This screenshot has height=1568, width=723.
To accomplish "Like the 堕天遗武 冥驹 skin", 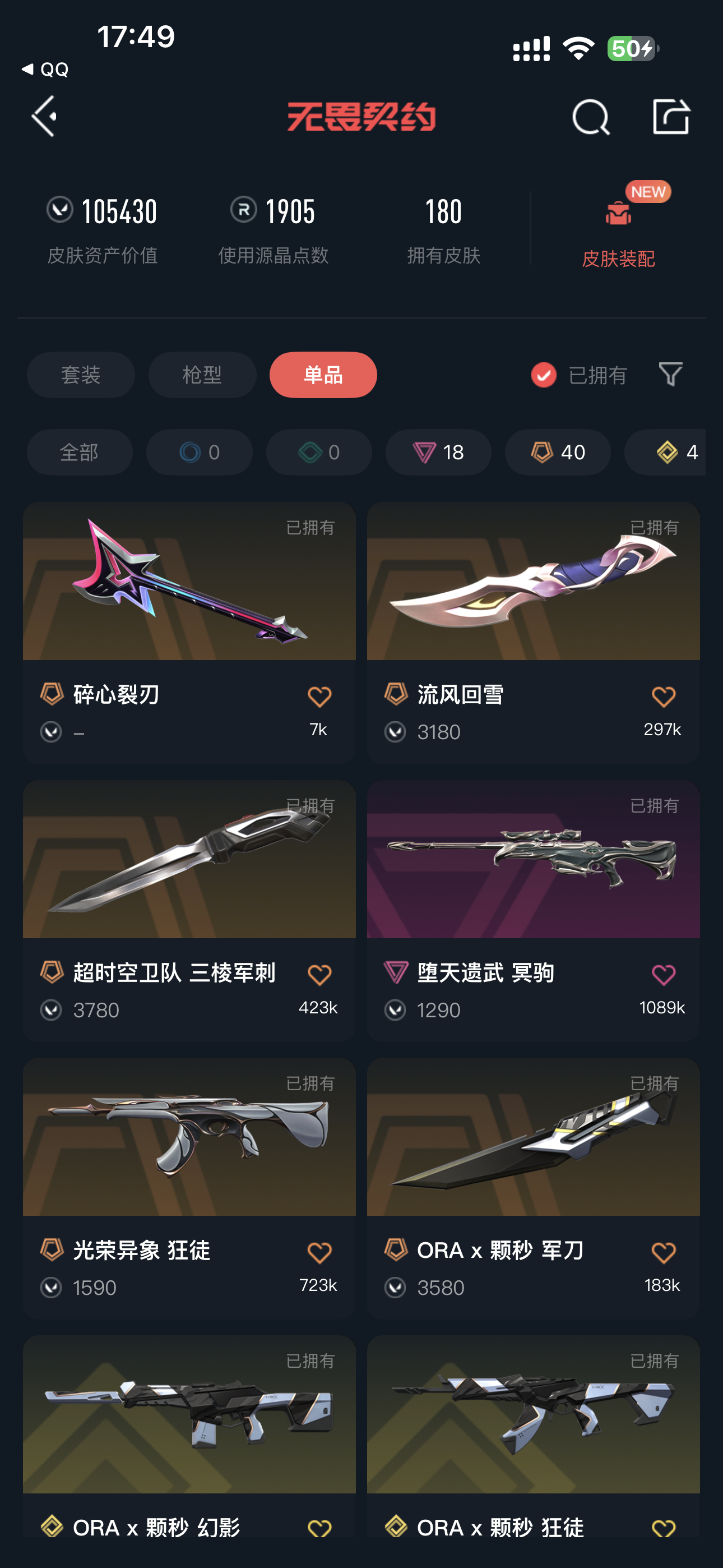I will 664,975.
